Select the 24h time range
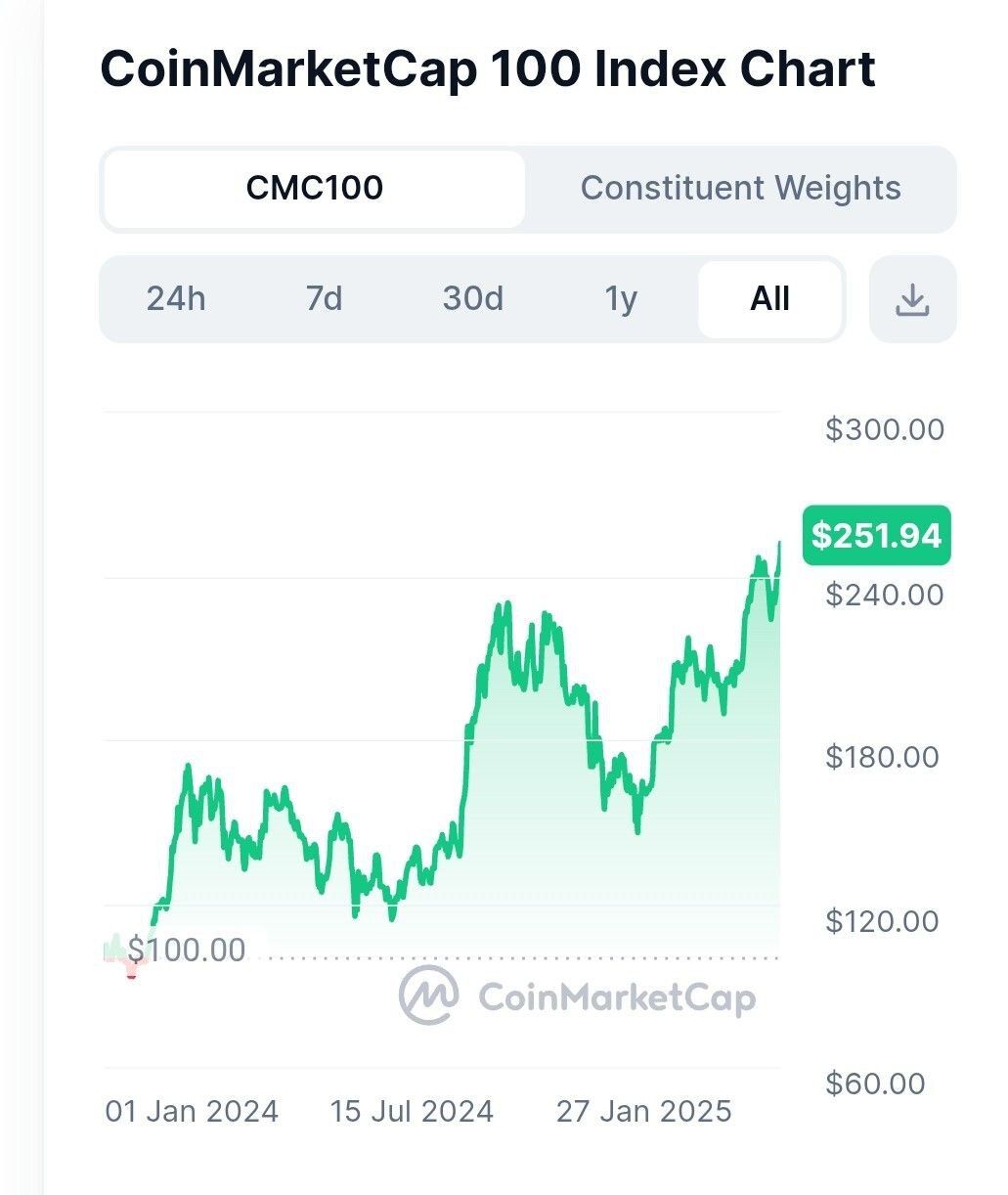Screen dimensions: 1008x1195 [x=176, y=298]
